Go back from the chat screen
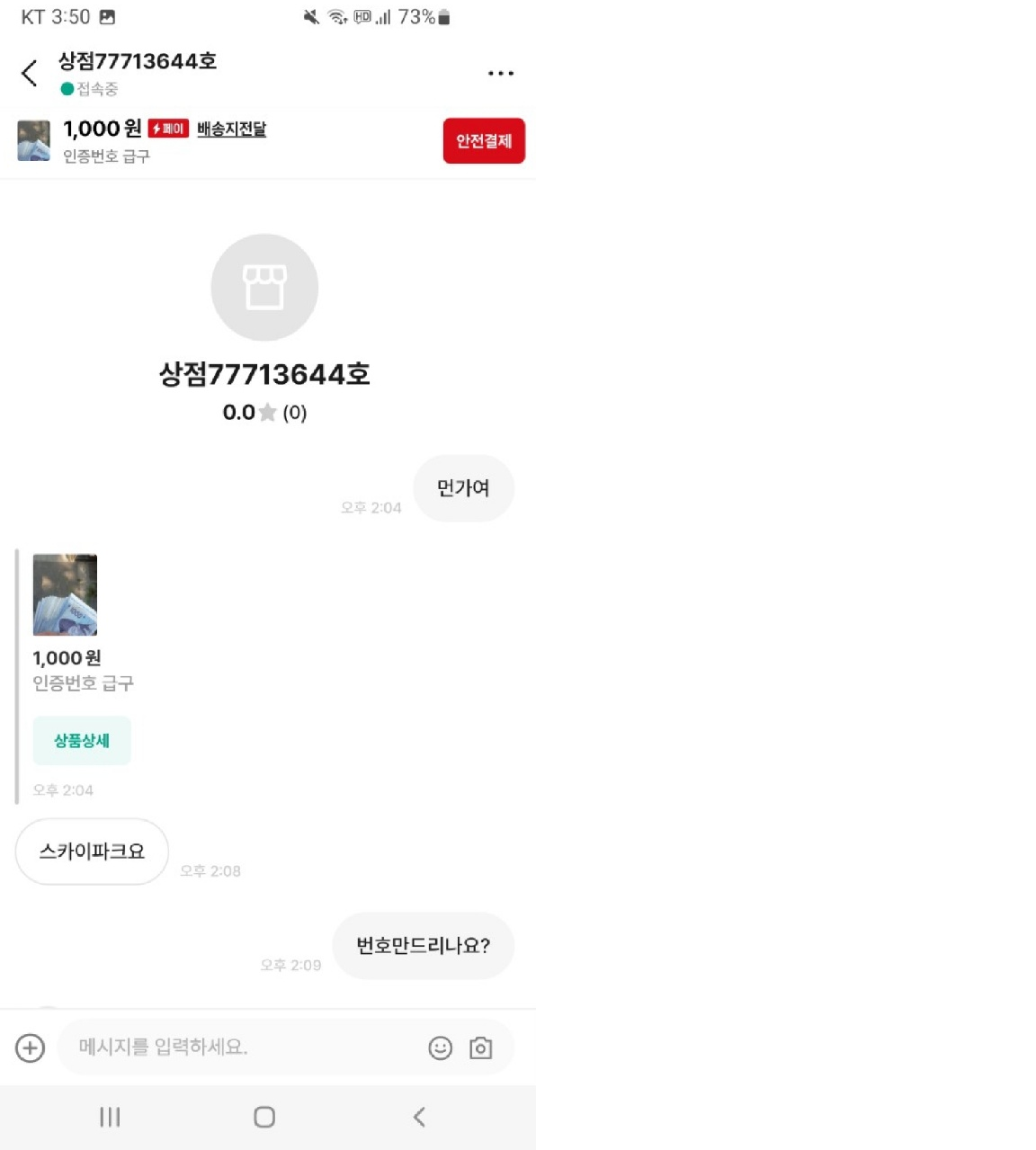Image resolution: width=1036 pixels, height=1150 pixels. 30,73
